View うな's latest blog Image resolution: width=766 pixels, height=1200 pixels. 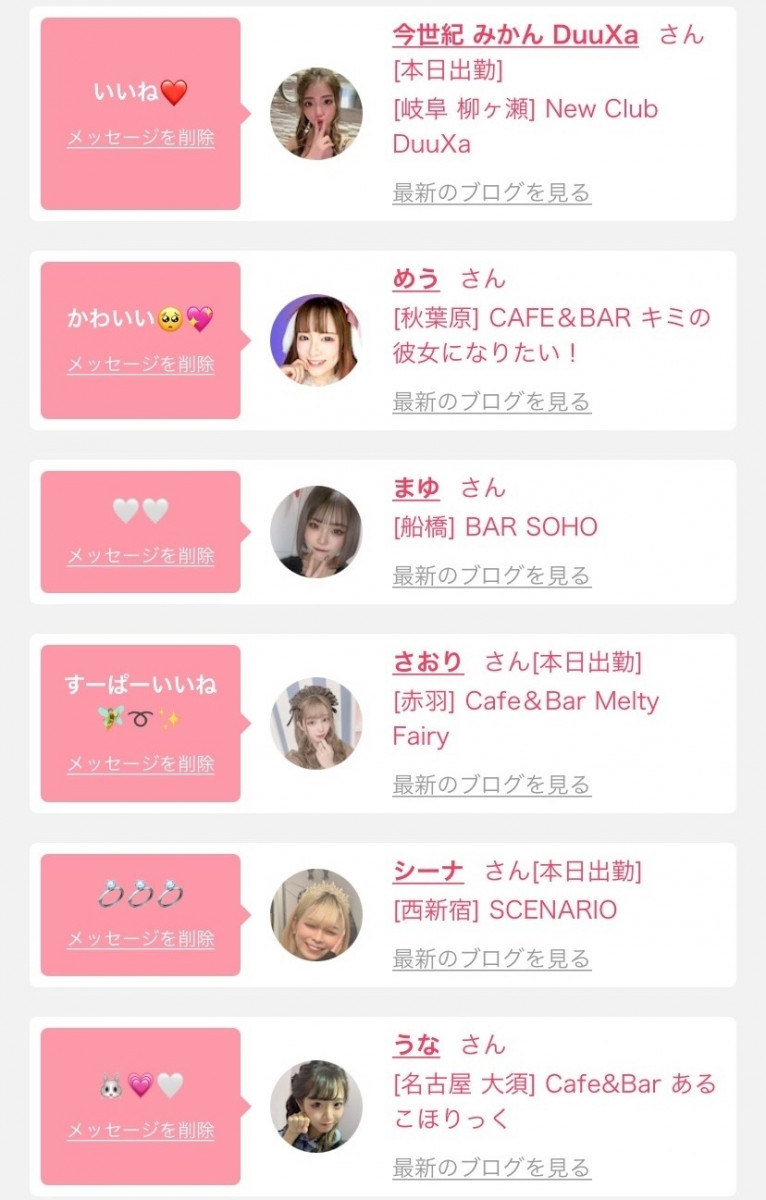491,1167
